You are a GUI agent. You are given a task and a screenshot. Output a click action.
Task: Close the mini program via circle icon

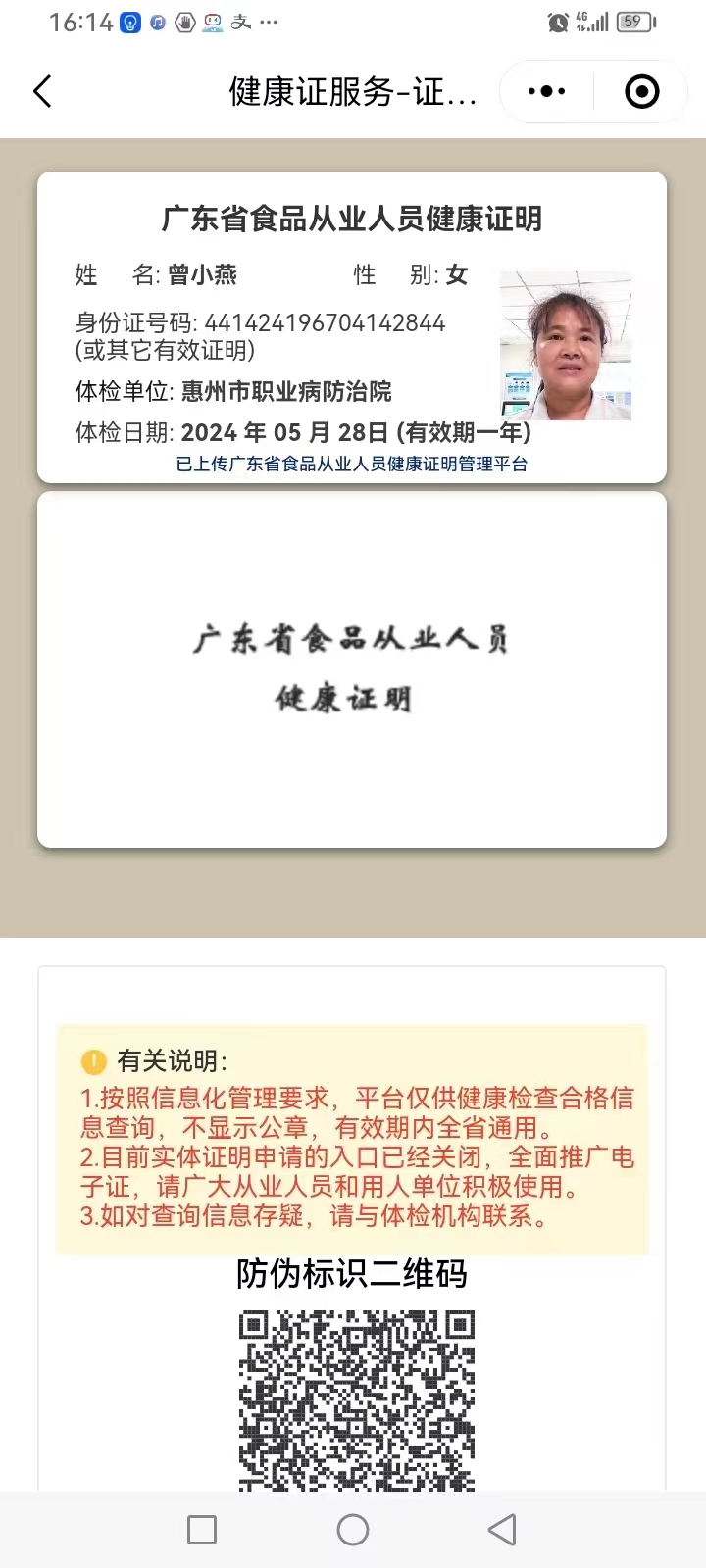click(642, 92)
